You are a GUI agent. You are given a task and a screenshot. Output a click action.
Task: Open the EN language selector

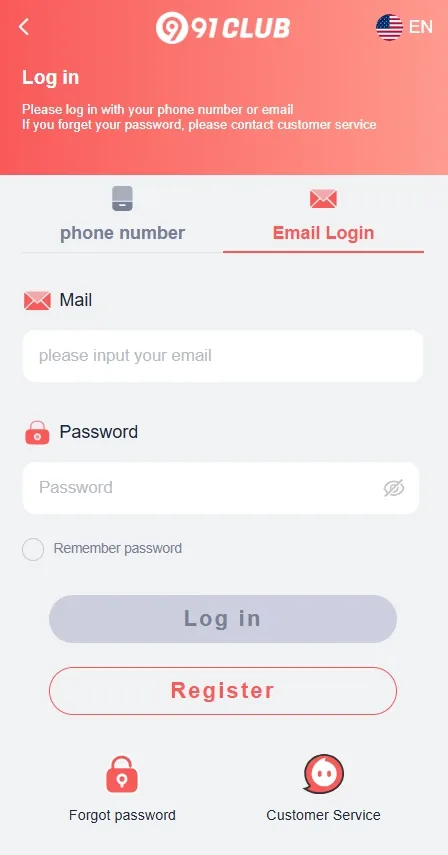tap(404, 27)
